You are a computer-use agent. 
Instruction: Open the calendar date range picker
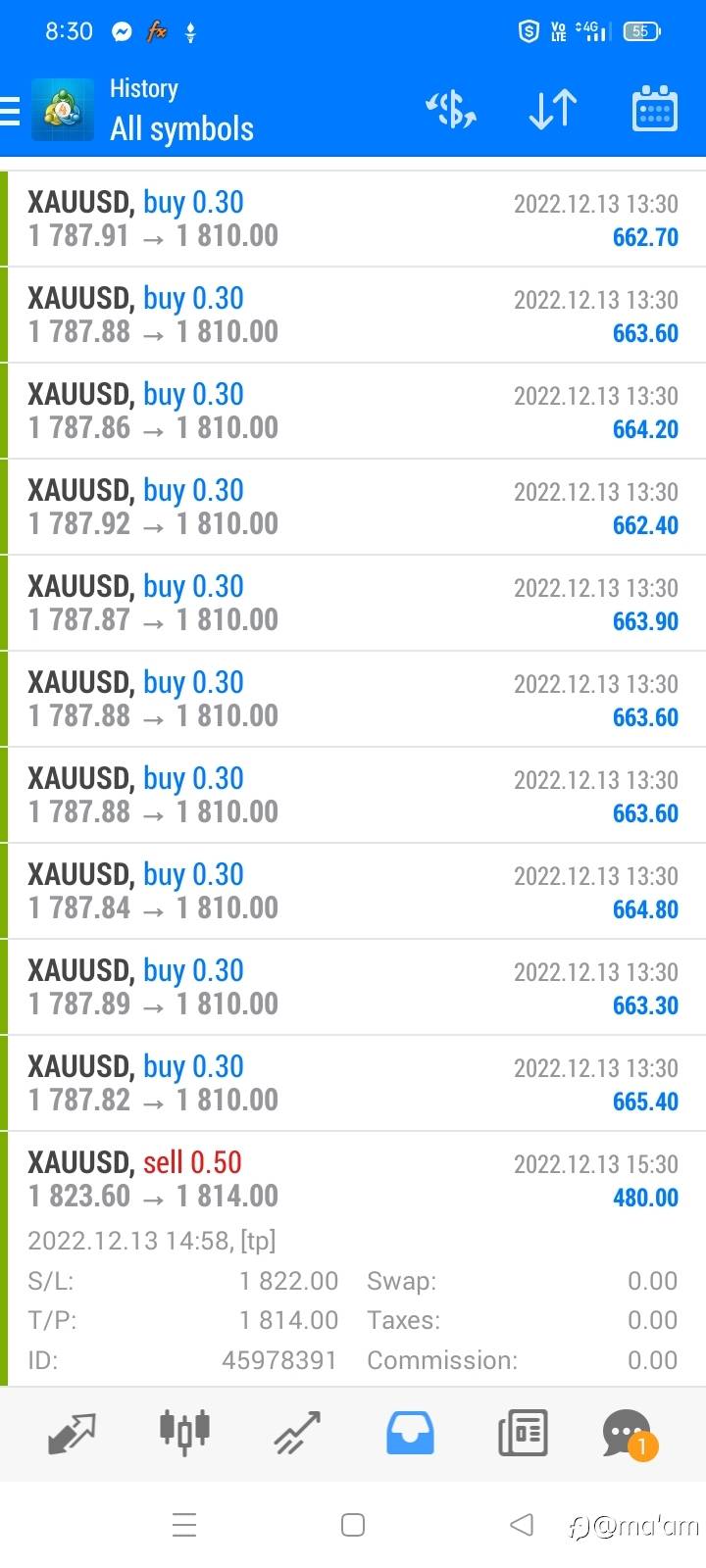pos(654,110)
